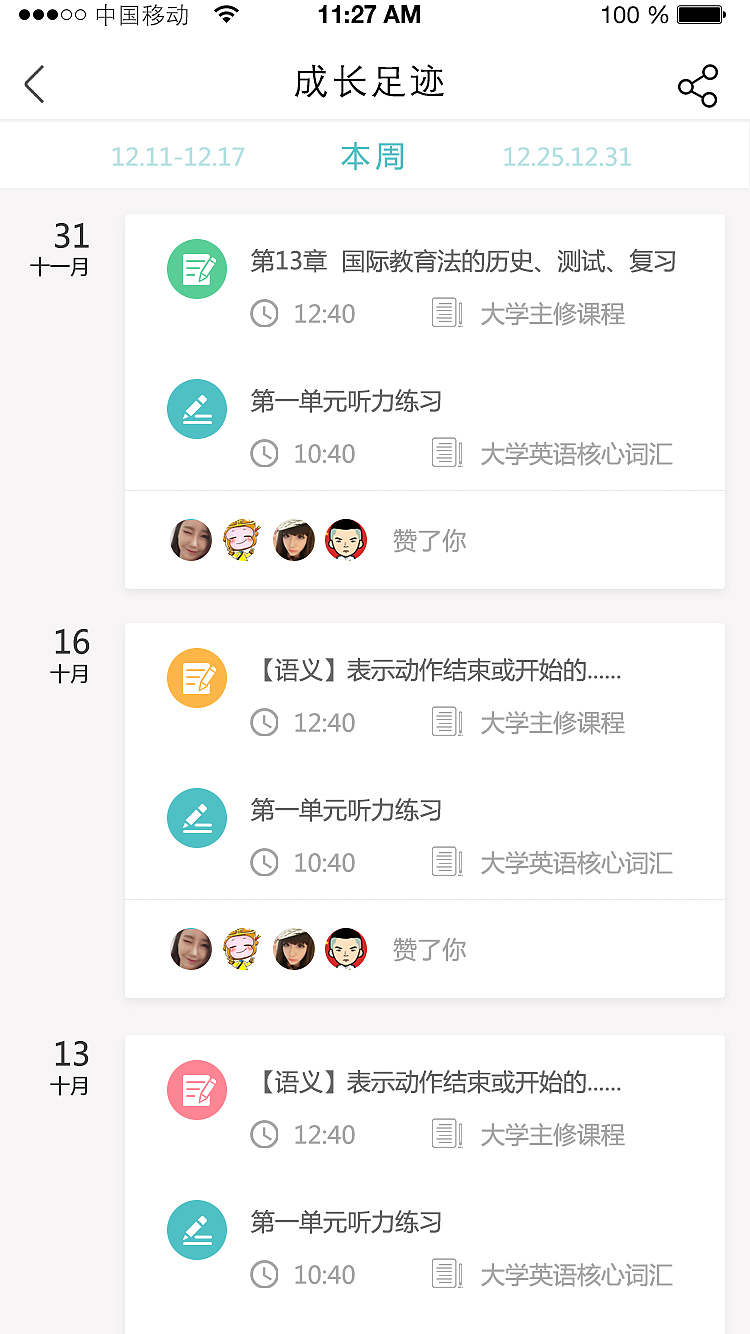Click the clock icon next to 10:40 timestamp

coord(264,453)
